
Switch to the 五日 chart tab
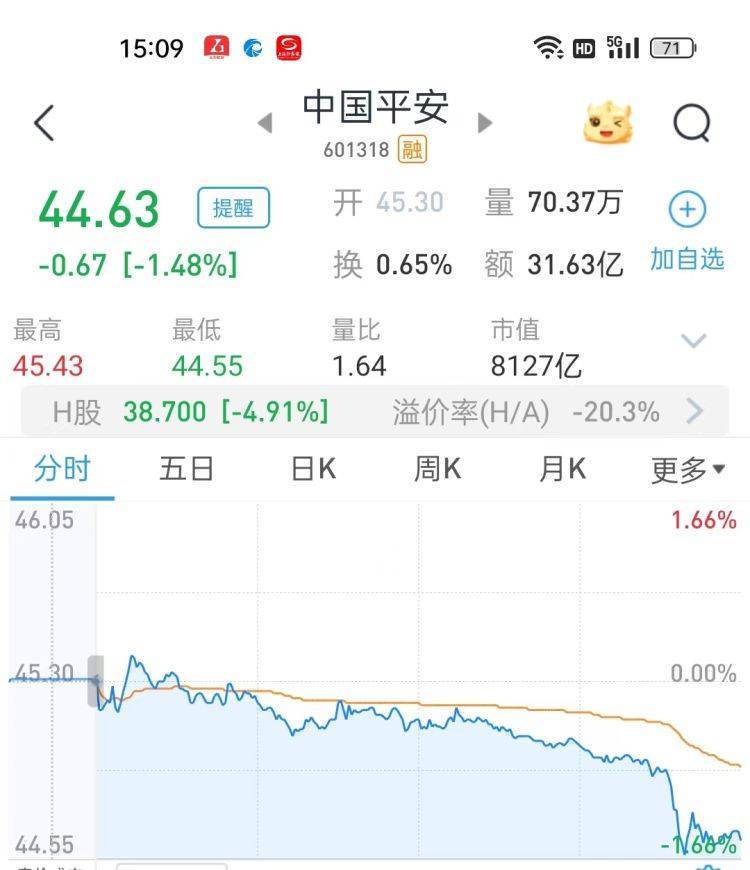tap(187, 469)
